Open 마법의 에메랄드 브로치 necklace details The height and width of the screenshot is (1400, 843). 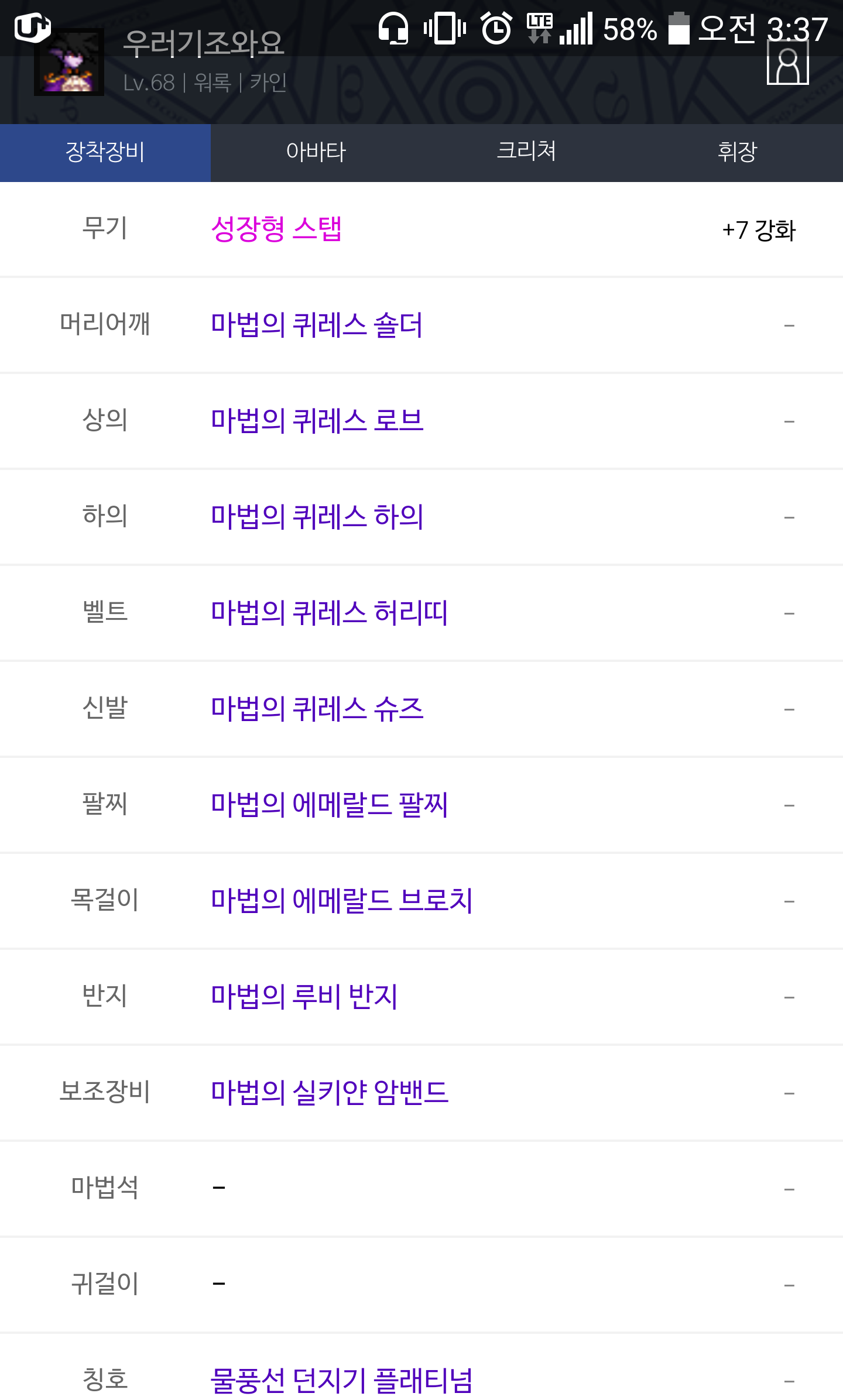pyautogui.click(x=342, y=901)
